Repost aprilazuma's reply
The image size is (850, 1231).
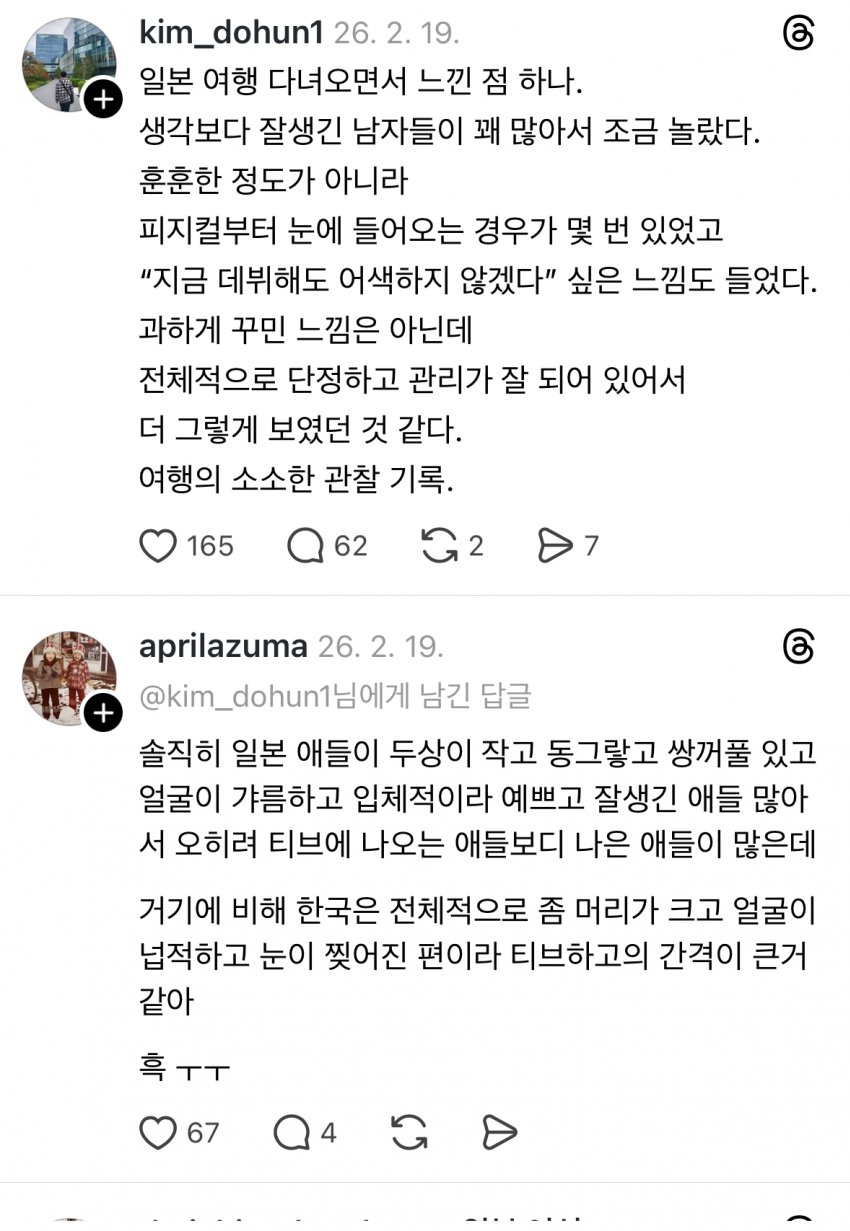click(409, 1133)
